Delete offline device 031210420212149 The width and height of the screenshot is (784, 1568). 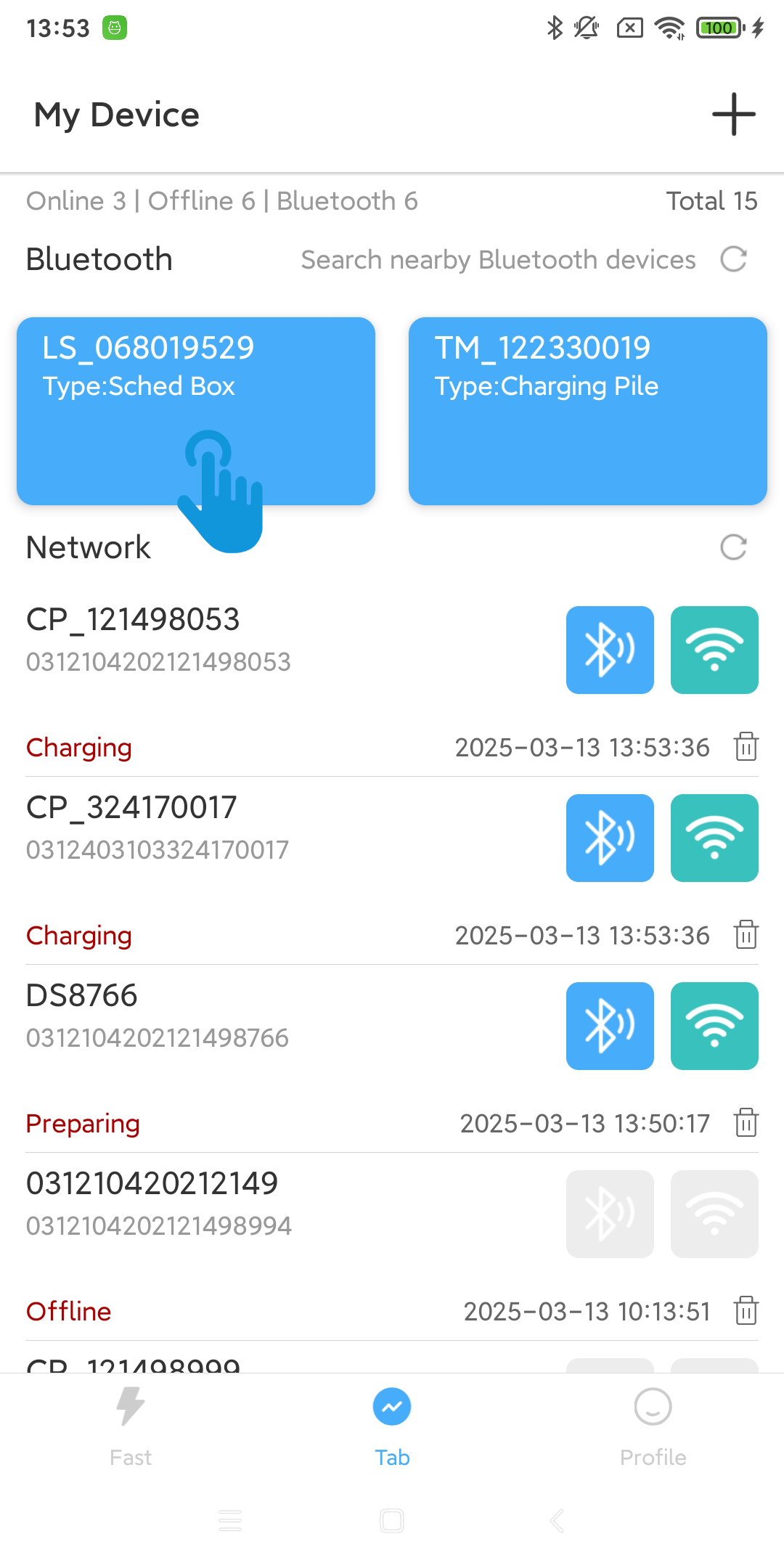746,1311
